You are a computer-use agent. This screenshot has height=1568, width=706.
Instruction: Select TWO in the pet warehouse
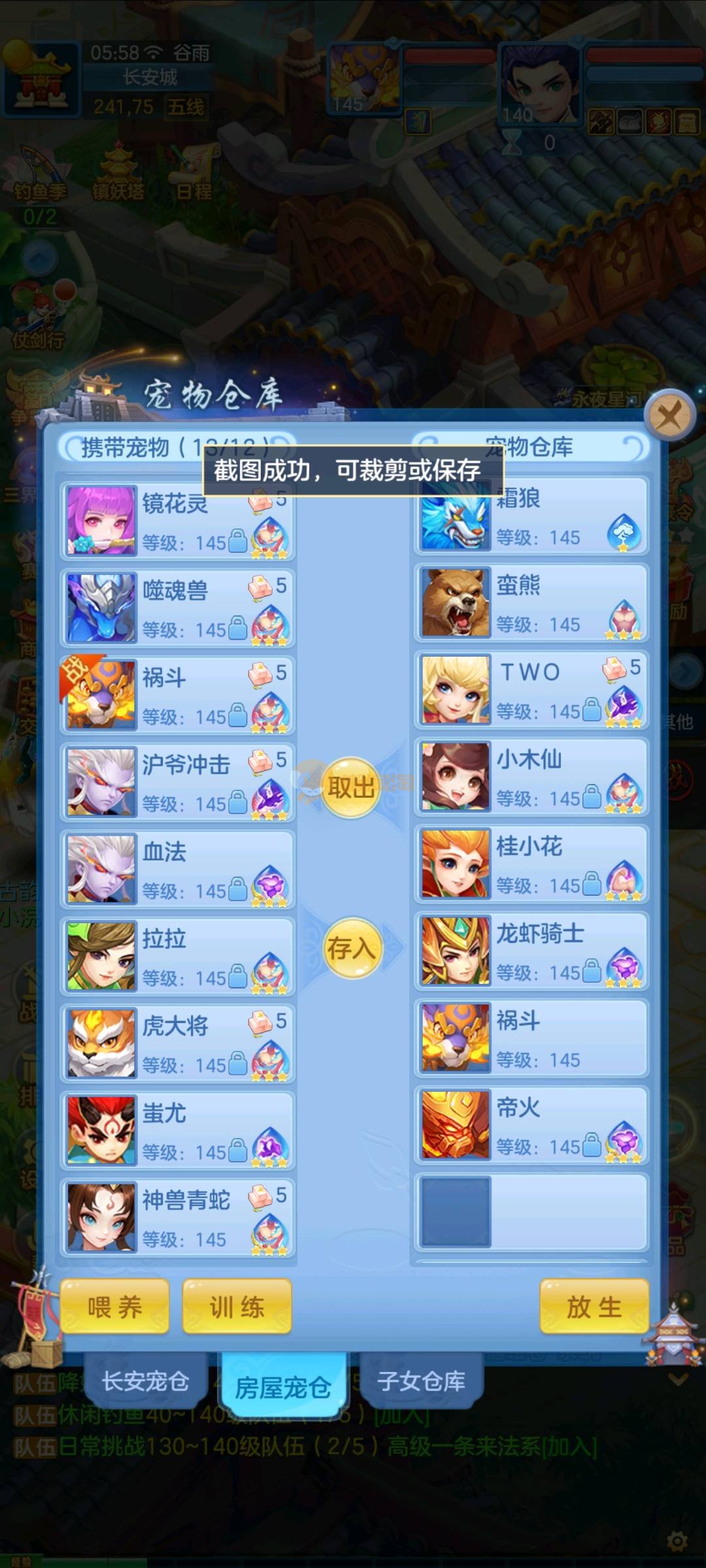pos(531,689)
